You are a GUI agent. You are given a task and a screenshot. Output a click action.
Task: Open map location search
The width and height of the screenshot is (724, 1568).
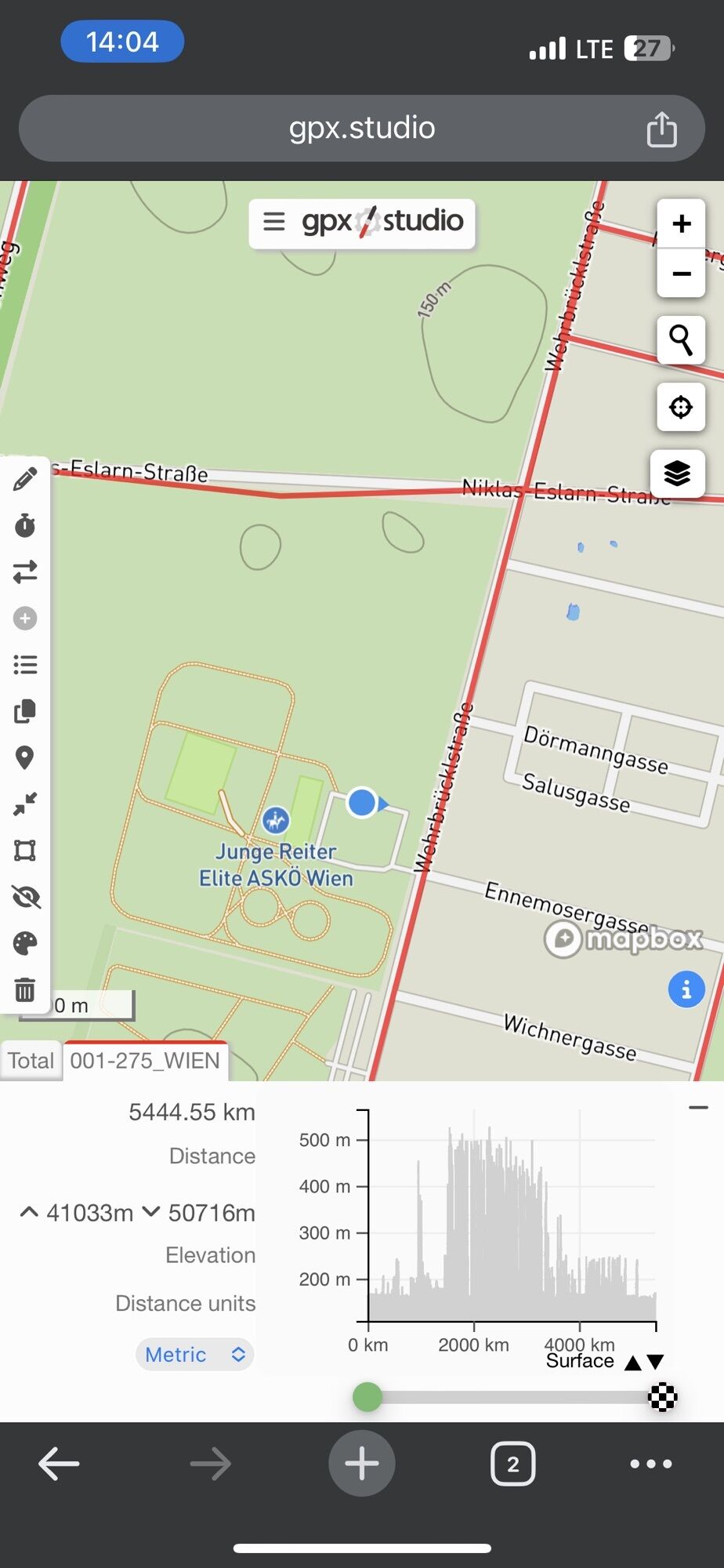tap(681, 340)
